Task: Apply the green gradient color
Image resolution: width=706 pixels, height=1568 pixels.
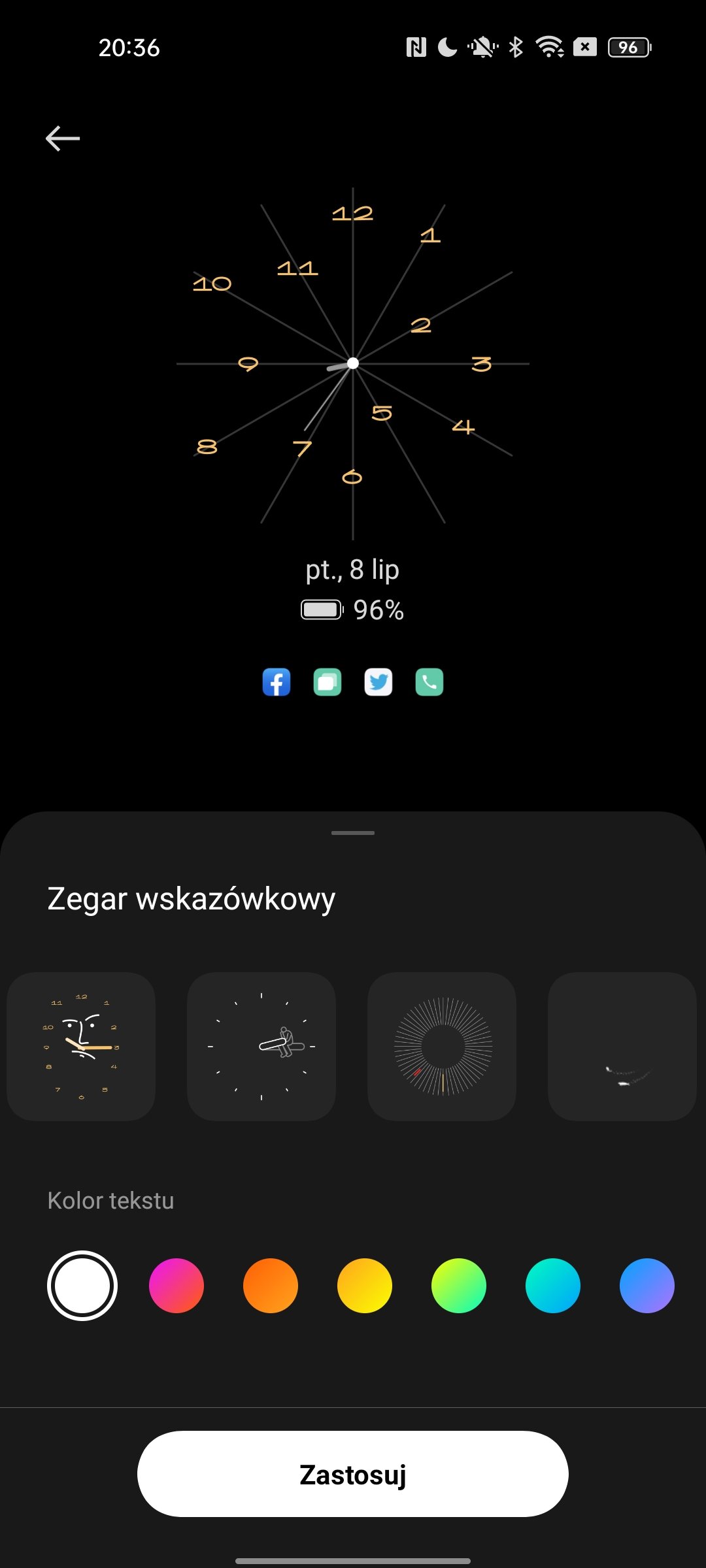Action: 459,1286
